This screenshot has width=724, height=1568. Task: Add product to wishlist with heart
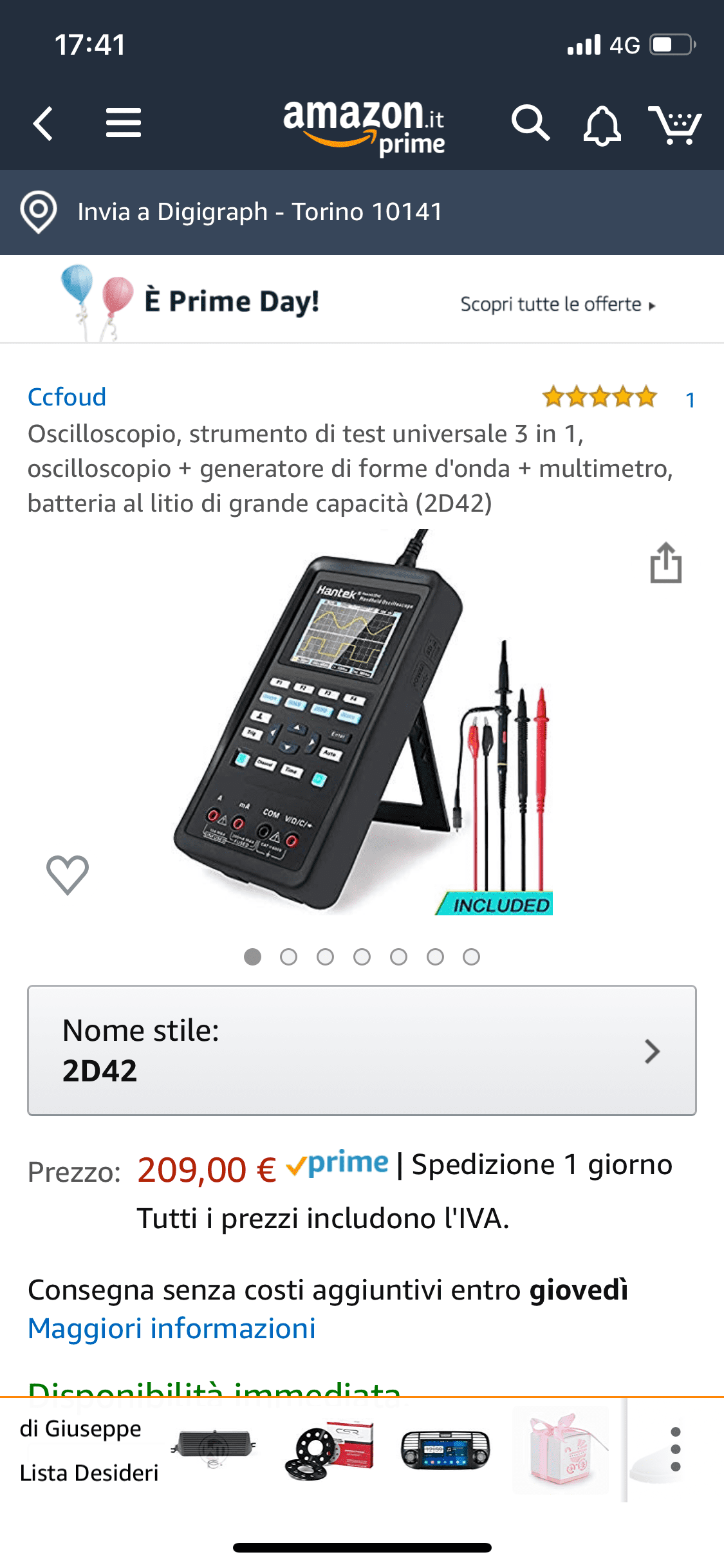point(68,875)
